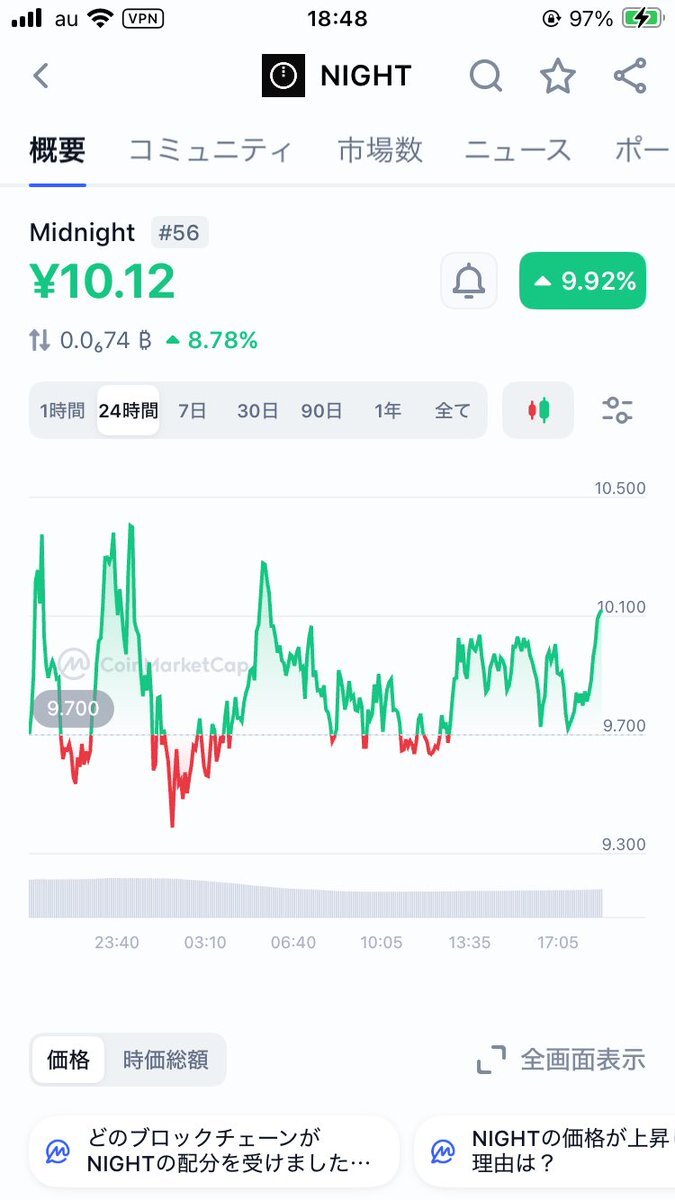
Task: Open 全画面表示 fullscreen chart
Action: [561, 1060]
